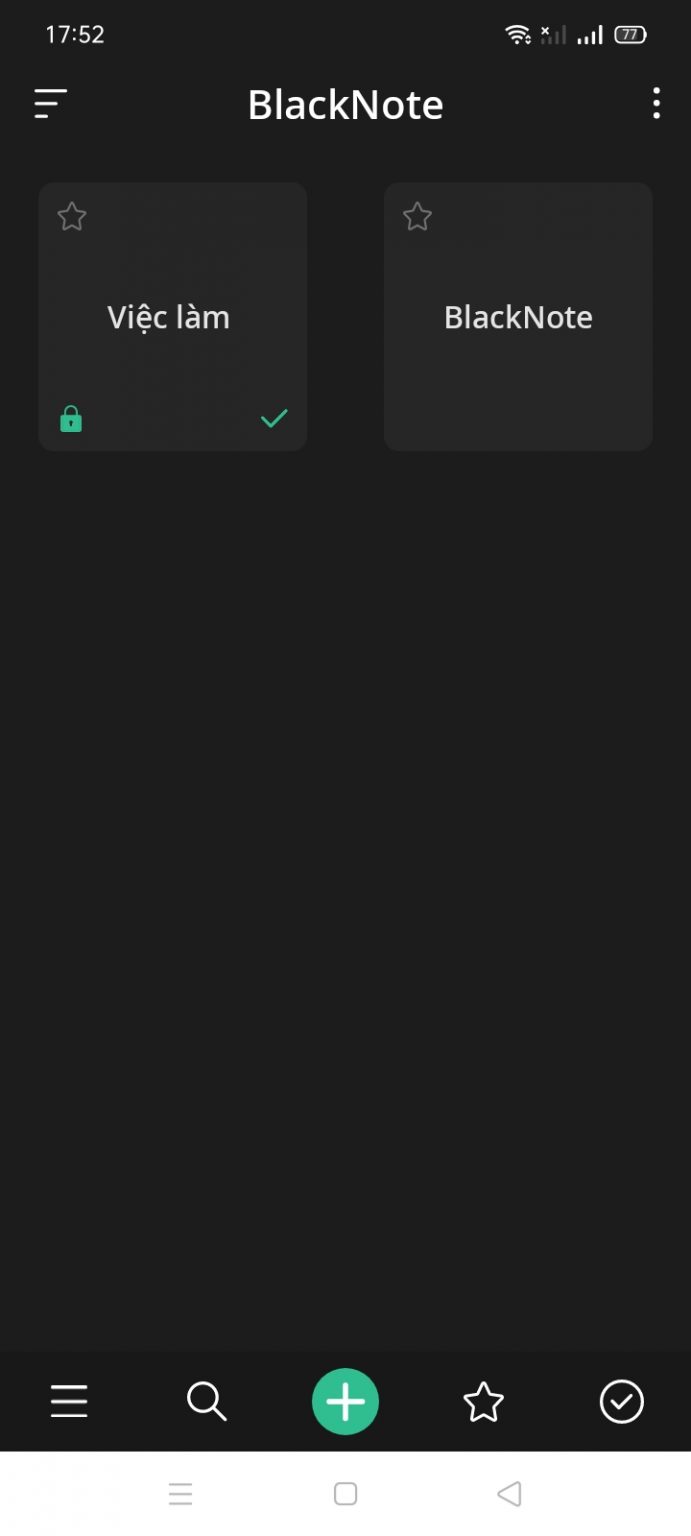Add a new note with plus button
Viewport: 691px width, 1536px height.
tap(345, 1401)
